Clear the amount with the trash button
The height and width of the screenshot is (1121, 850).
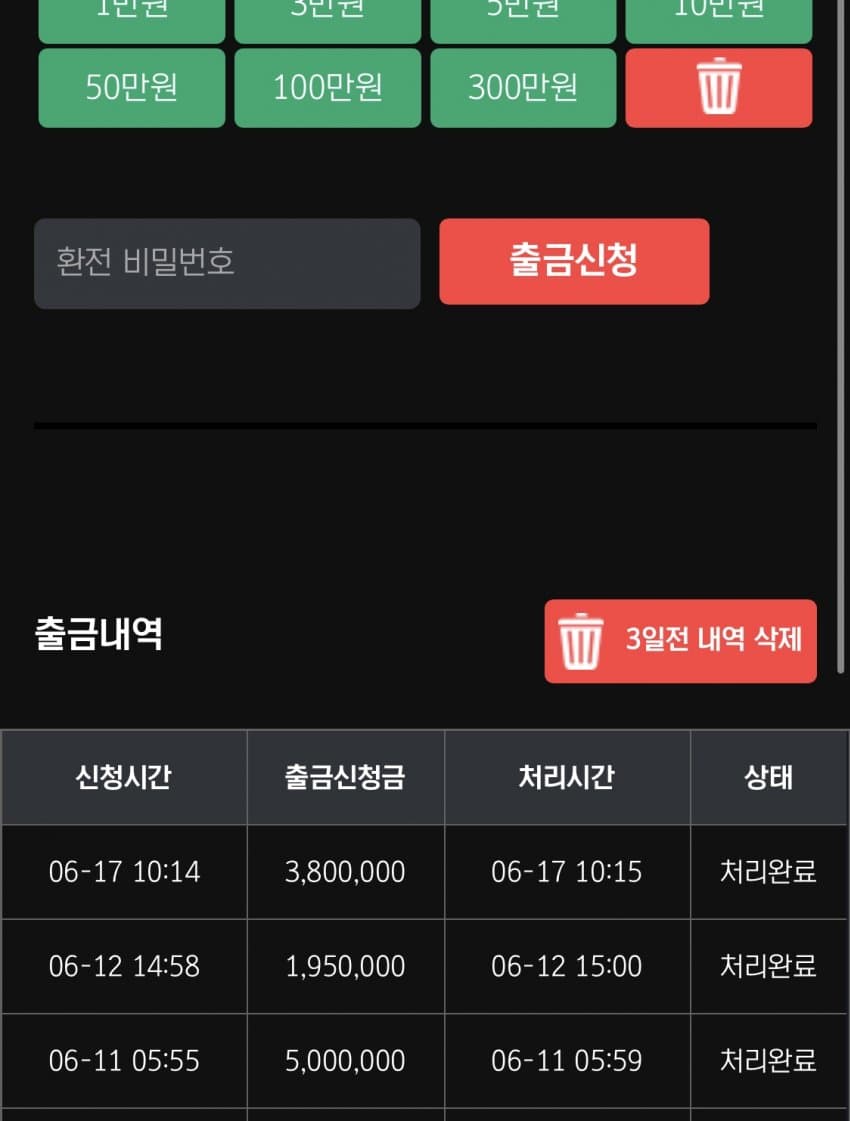pyautogui.click(x=718, y=88)
